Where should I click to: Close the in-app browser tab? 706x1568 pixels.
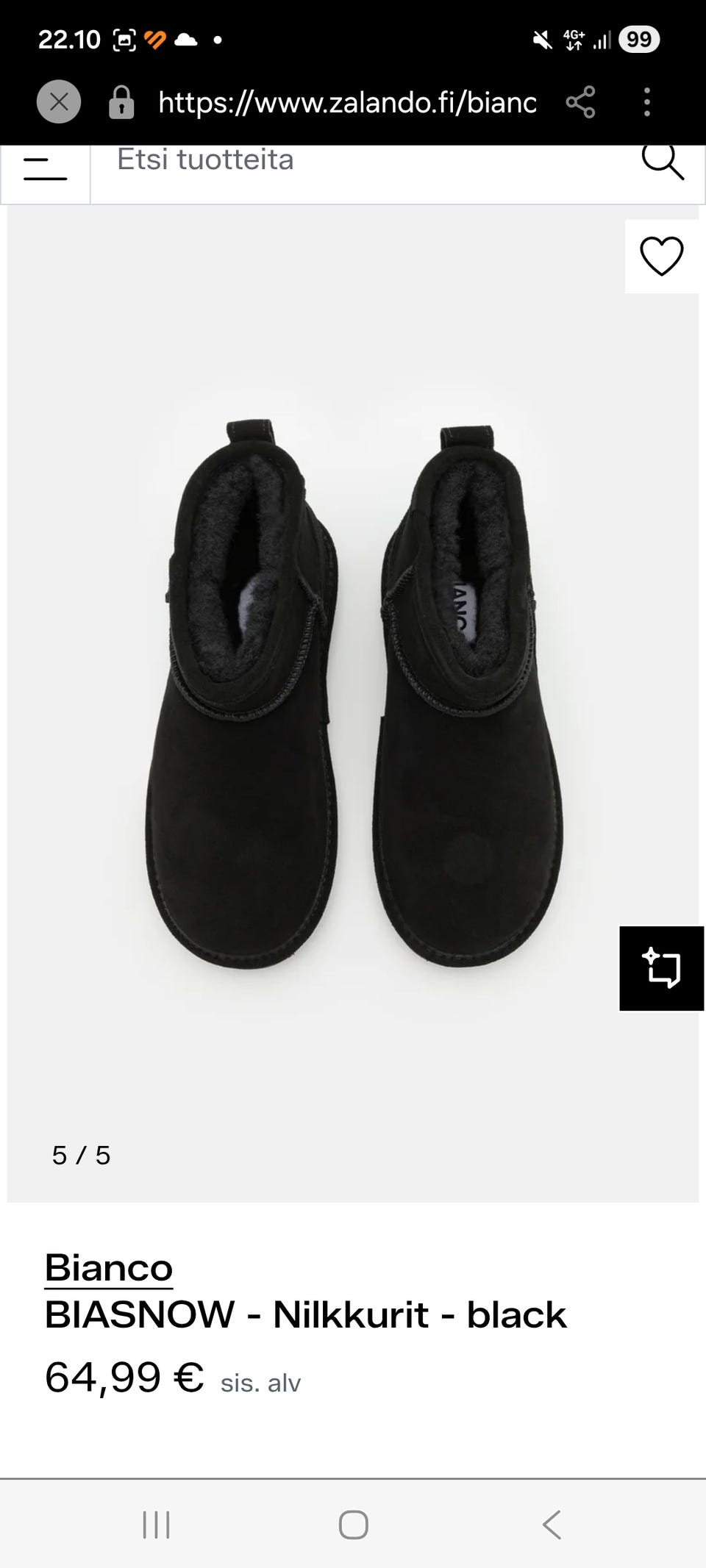tap(59, 101)
